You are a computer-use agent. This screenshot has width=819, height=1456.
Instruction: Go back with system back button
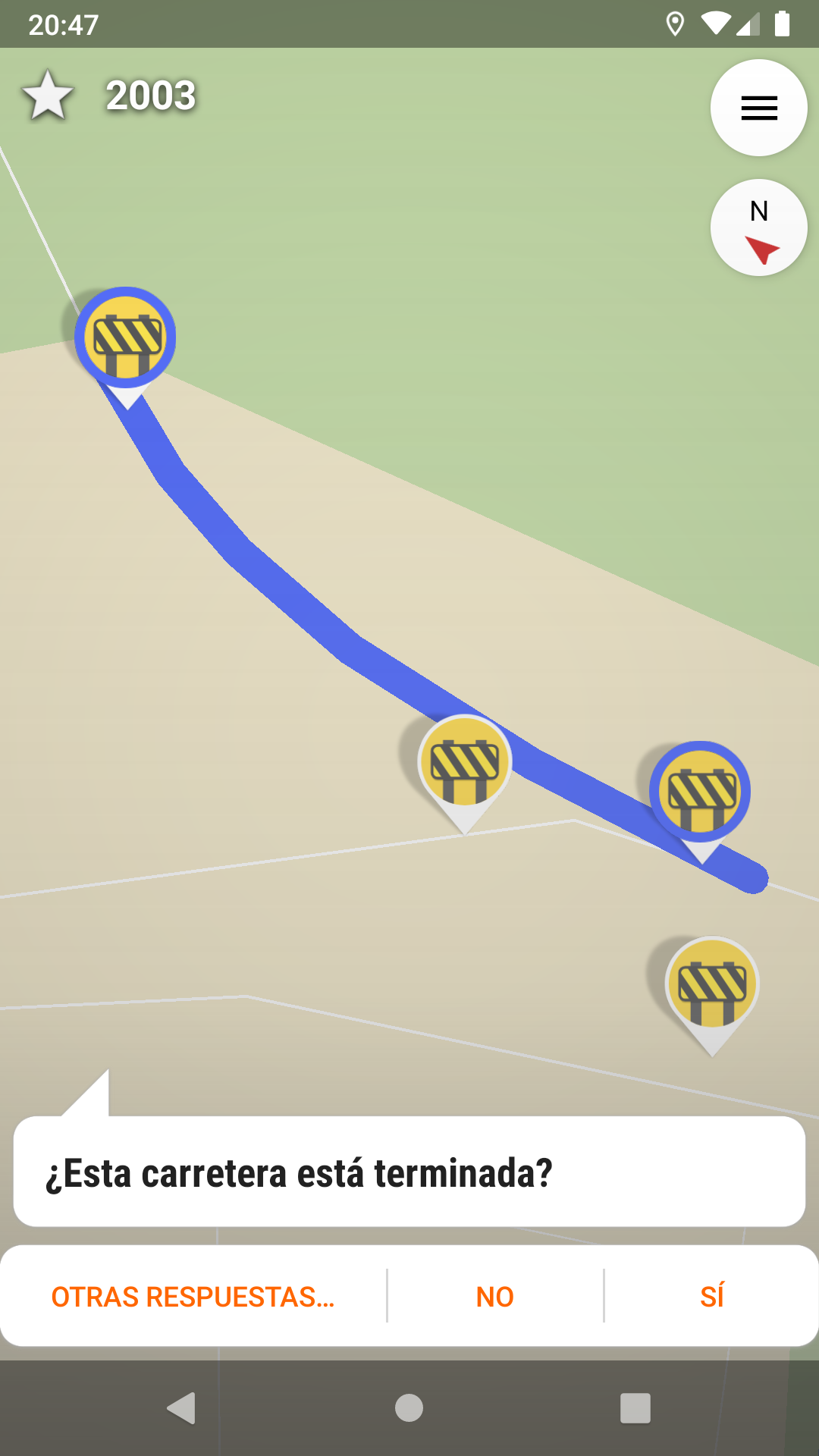[182, 1408]
